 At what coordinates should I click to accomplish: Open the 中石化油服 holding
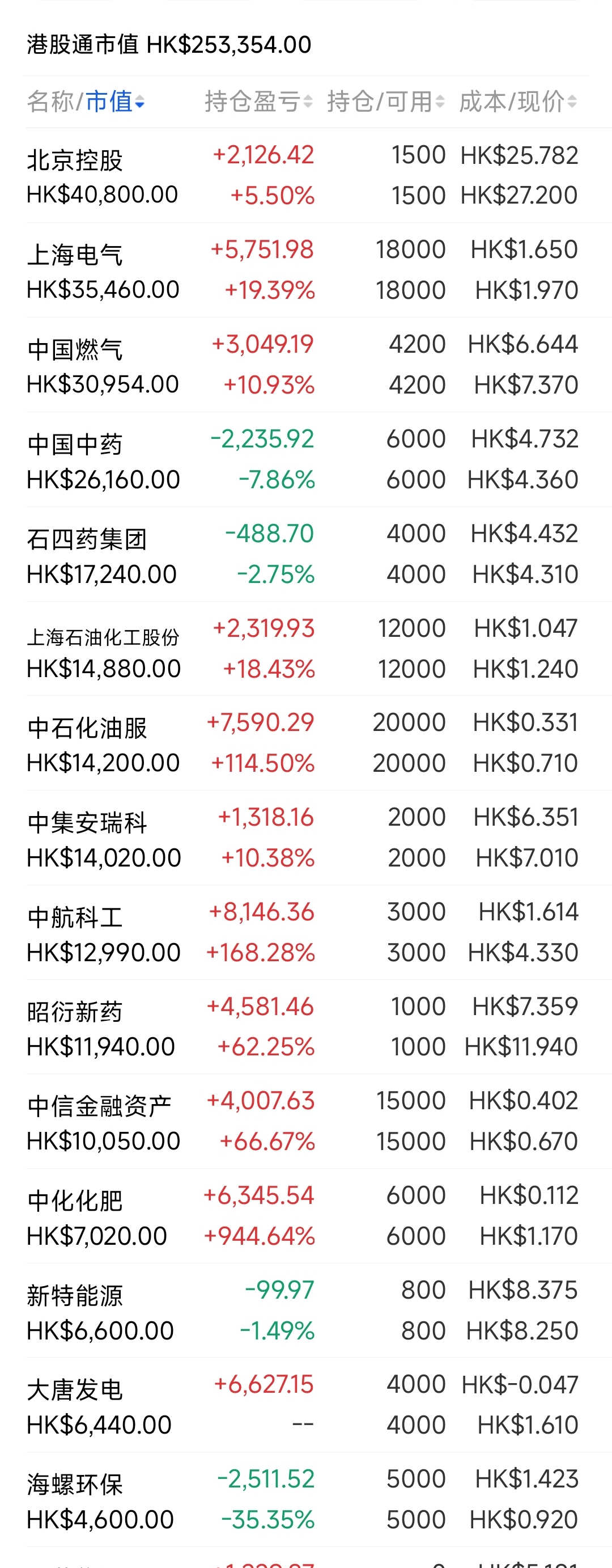click(x=306, y=743)
